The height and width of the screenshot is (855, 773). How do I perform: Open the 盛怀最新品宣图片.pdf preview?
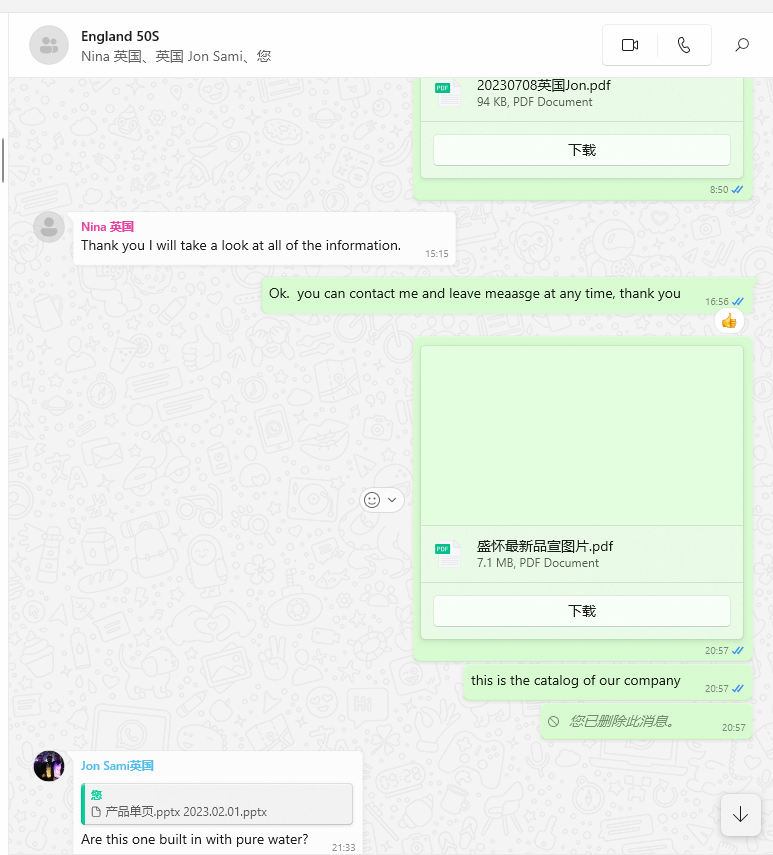(x=581, y=435)
